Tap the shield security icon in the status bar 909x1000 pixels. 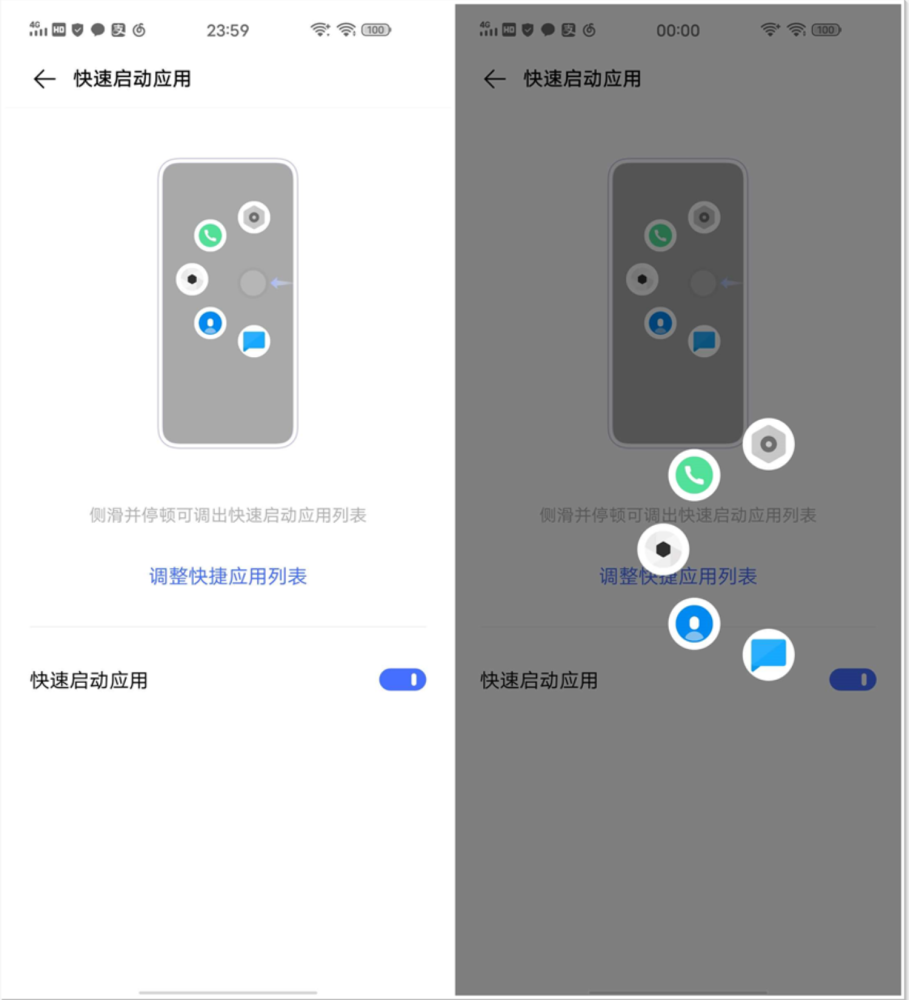[x=80, y=29]
